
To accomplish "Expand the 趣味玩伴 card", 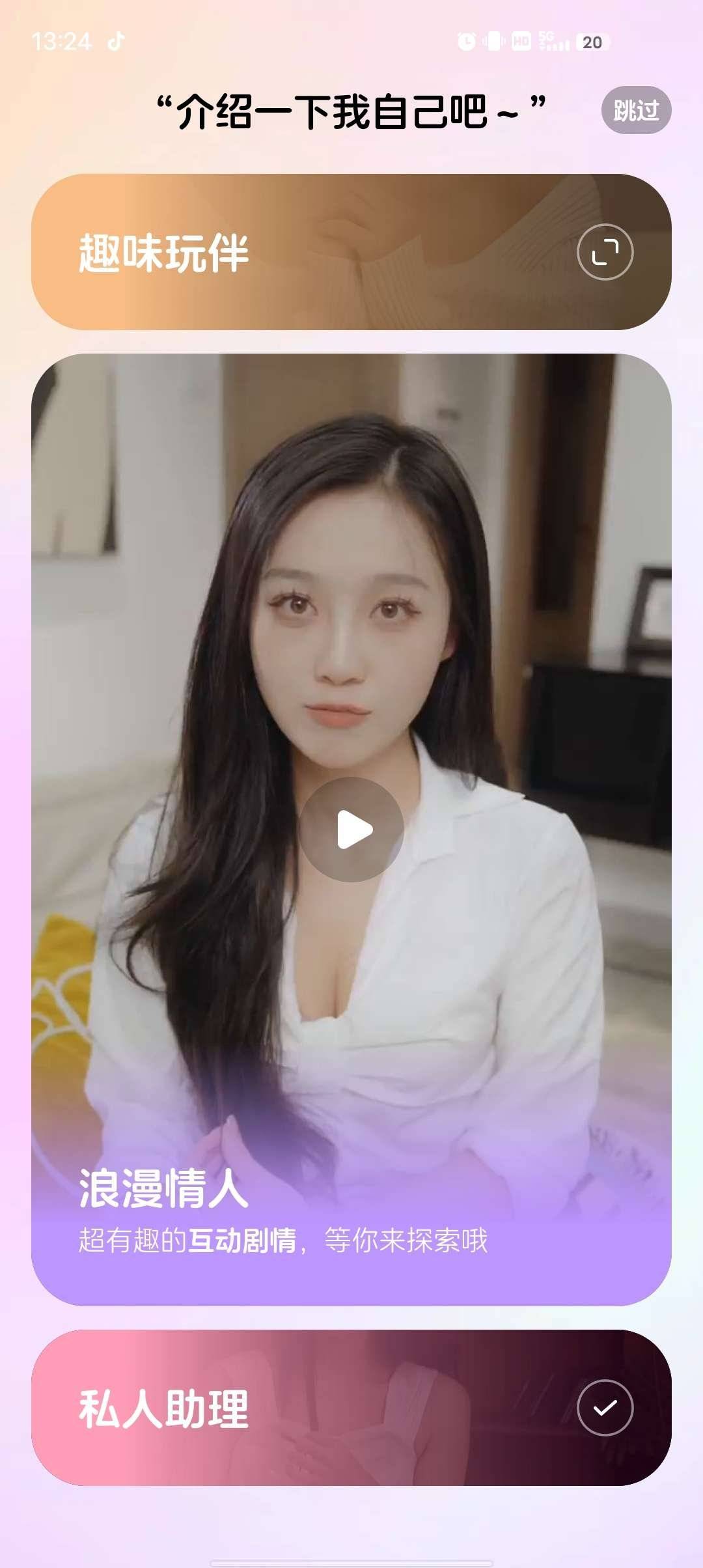I will click(x=605, y=252).
